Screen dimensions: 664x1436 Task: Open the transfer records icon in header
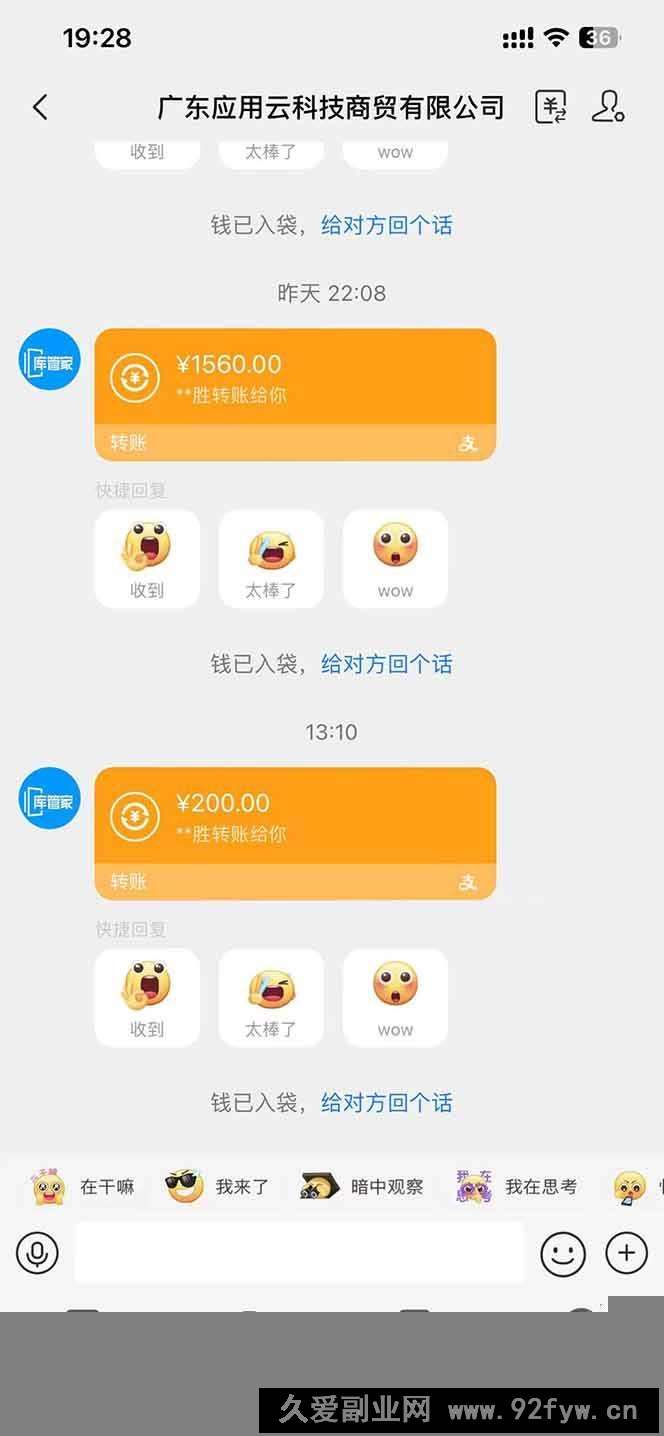(x=551, y=107)
